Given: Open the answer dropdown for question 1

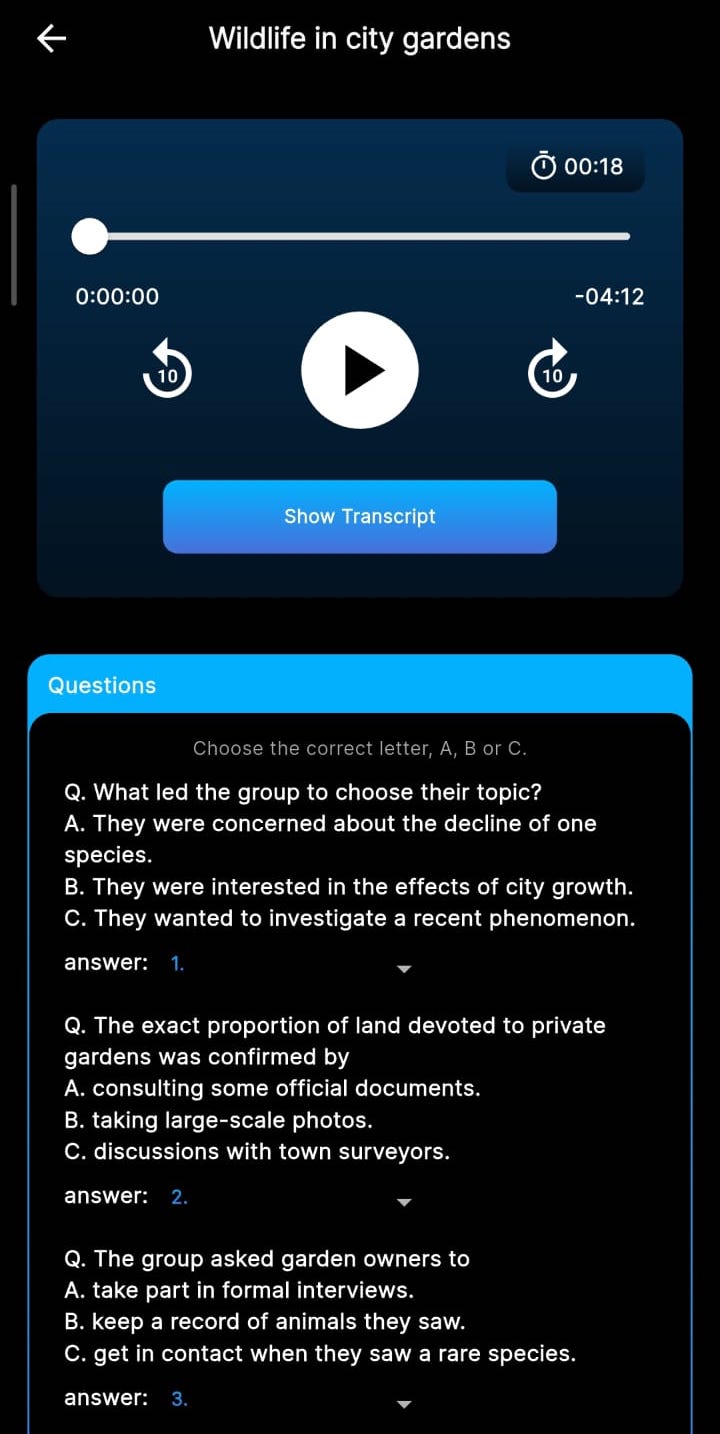Looking at the screenshot, I should (x=404, y=968).
